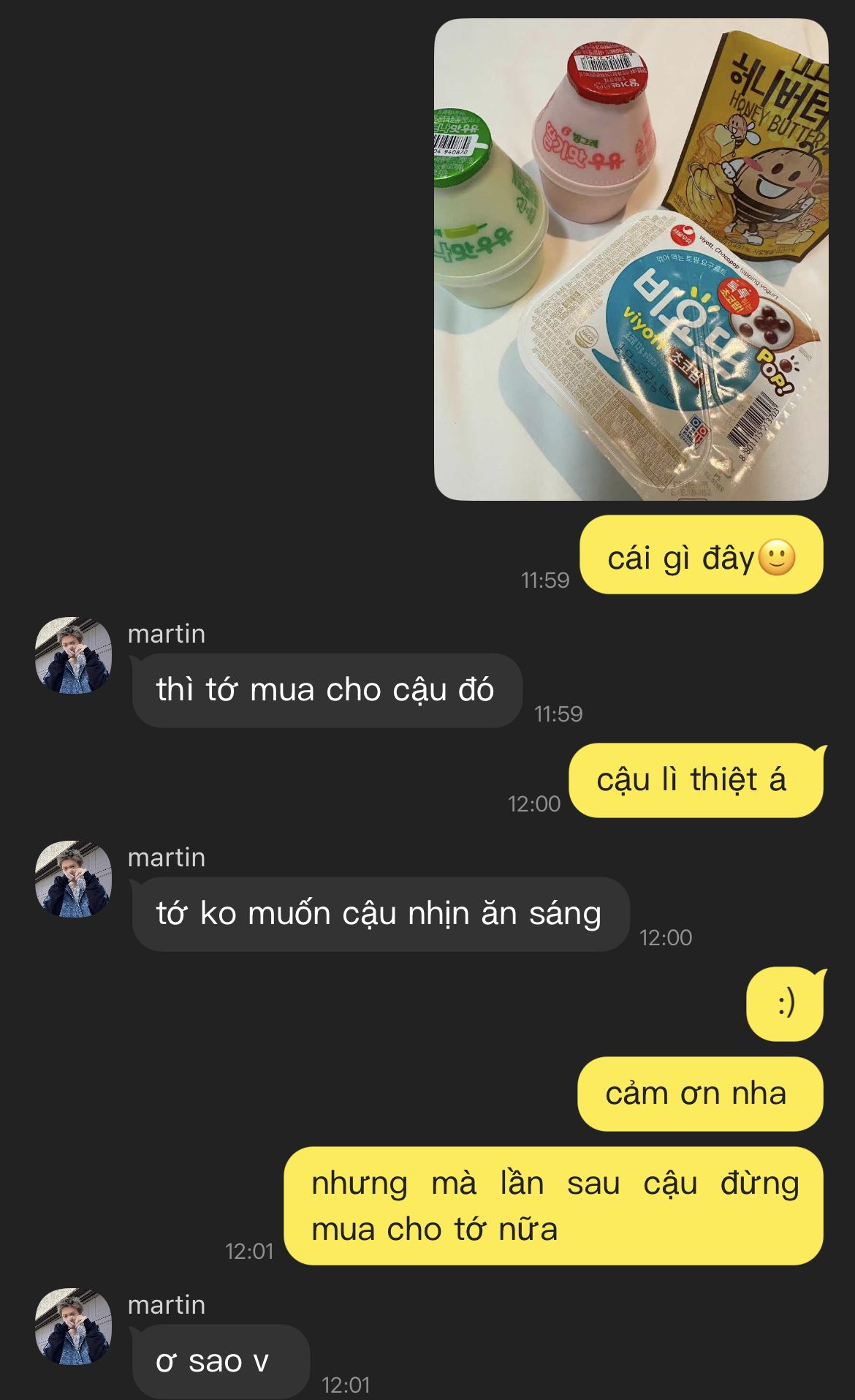Tap martin's avatar by "tớ ko muốn cậu nhịn ăn sáng"
This screenshot has width=855, height=1400.
[73, 879]
